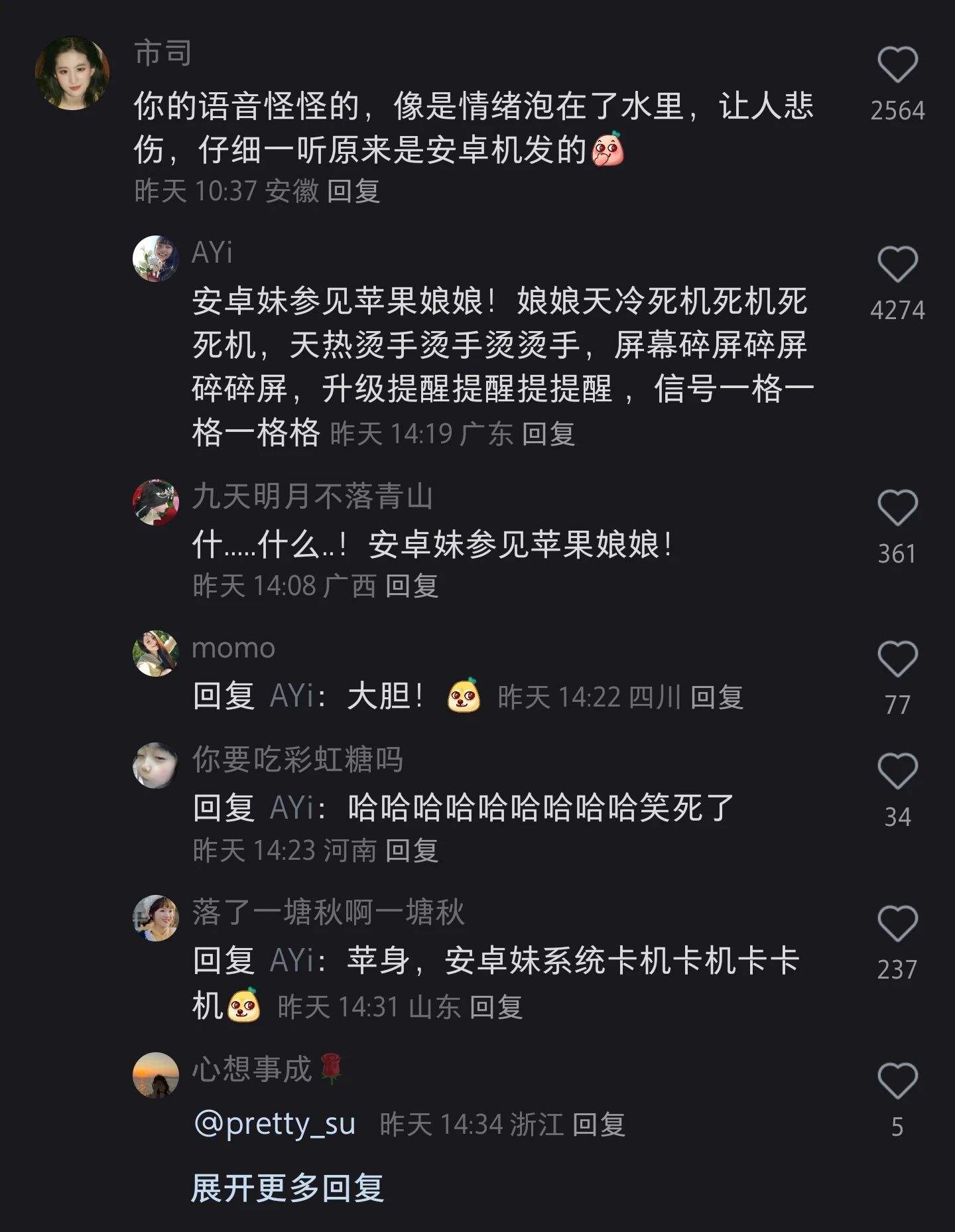955x1232 pixels.
Task: Reply to 九天明月不落青山 from 广西
Action: [x=412, y=586]
